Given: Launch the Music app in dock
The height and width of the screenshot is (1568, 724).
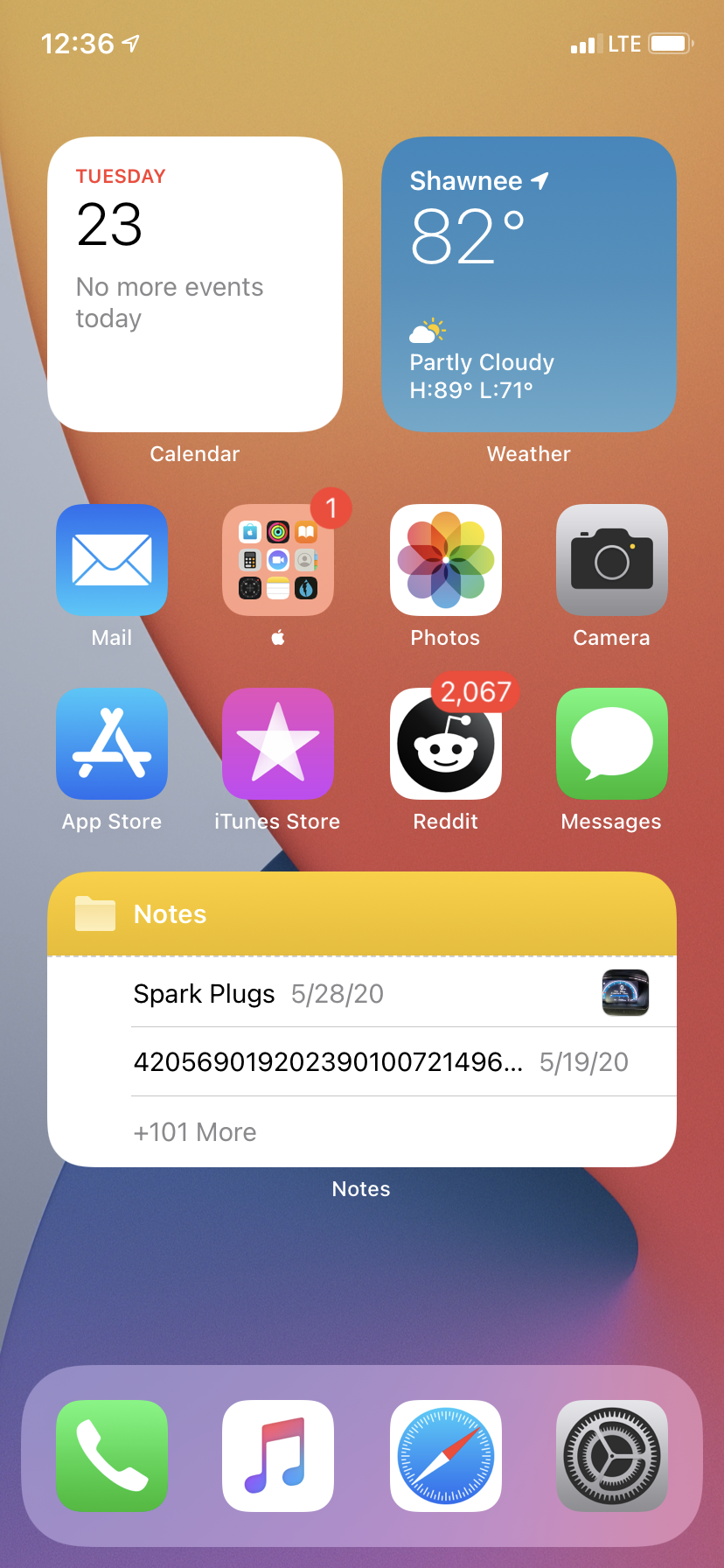Looking at the screenshot, I should point(278,1456).
